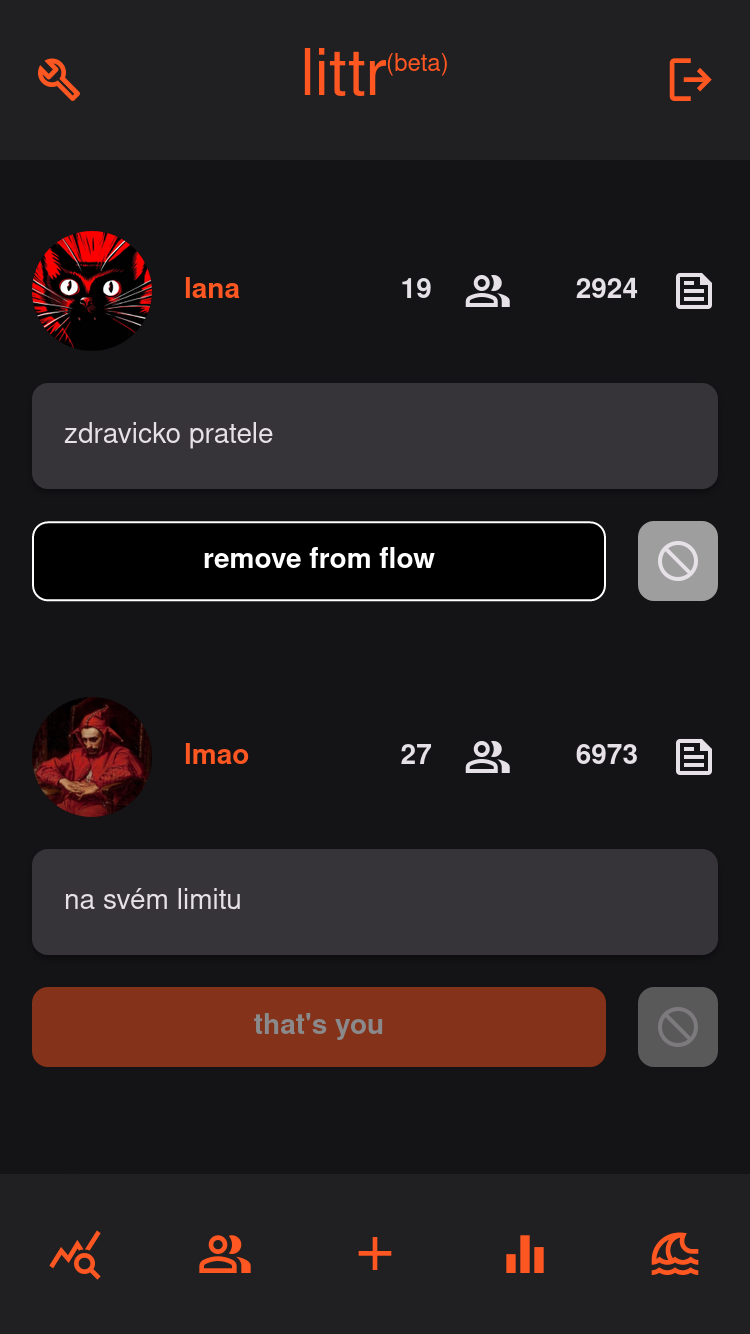This screenshot has height=1334, width=750.
Task: Click the littr(beta) header logo
Action: 373,72
